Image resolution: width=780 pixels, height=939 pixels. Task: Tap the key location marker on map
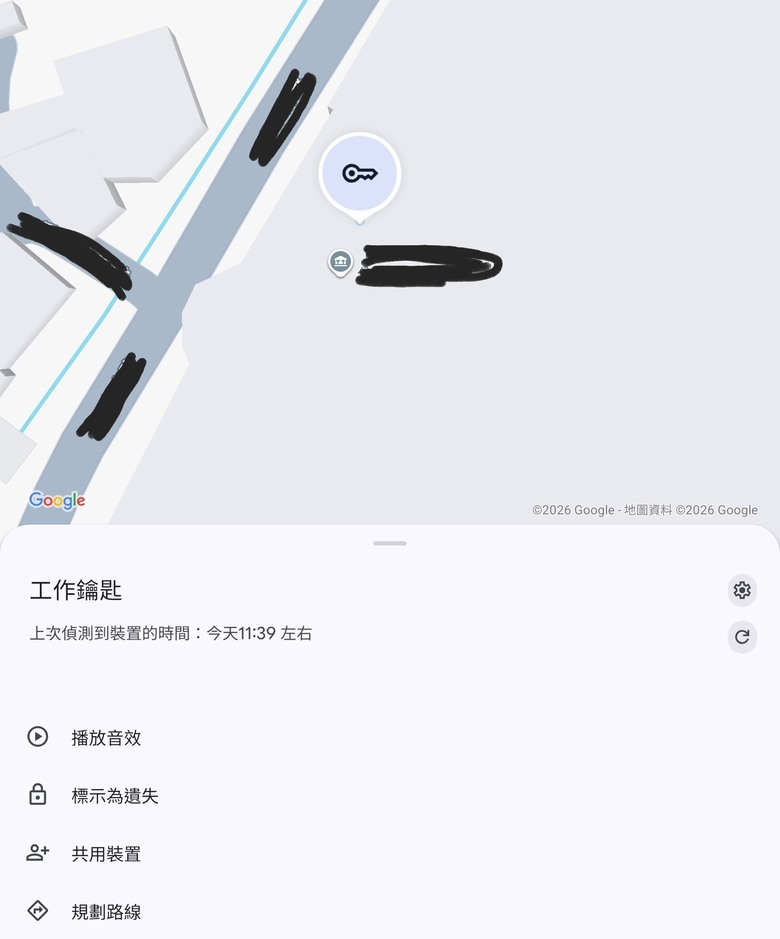360,174
